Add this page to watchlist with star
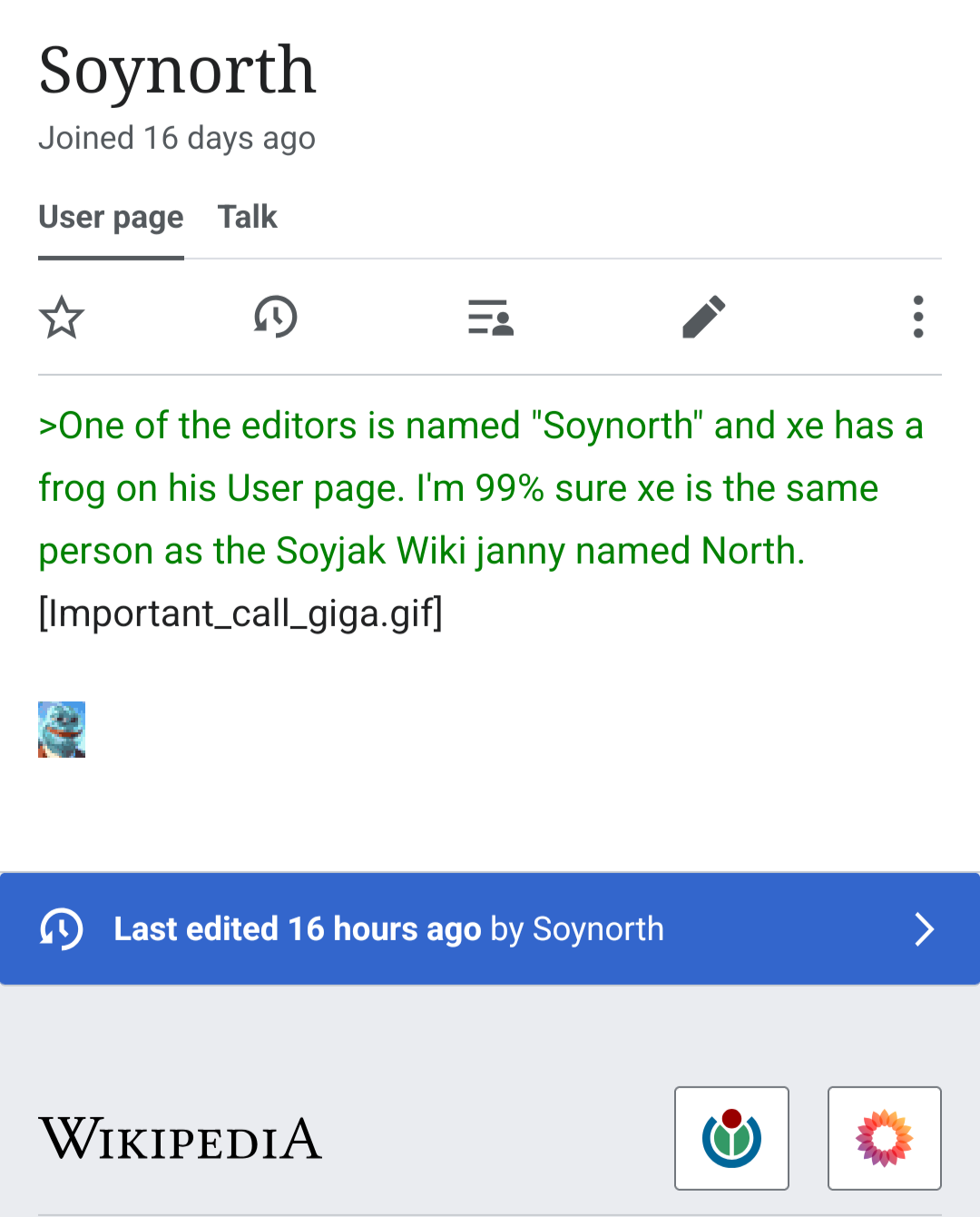The width and height of the screenshot is (980, 1217). click(x=62, y=317)
